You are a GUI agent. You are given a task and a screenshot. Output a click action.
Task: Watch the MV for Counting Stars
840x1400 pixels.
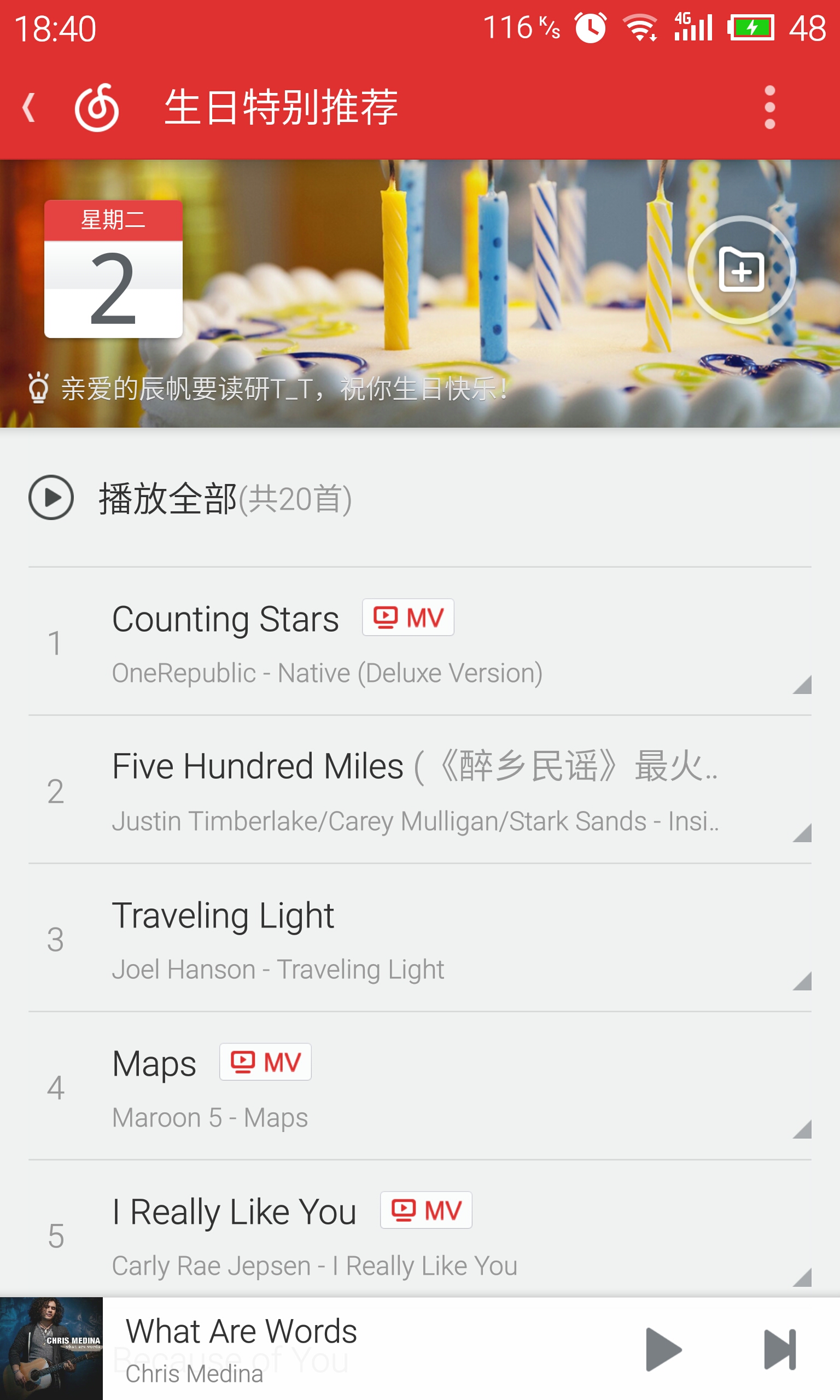408,617
